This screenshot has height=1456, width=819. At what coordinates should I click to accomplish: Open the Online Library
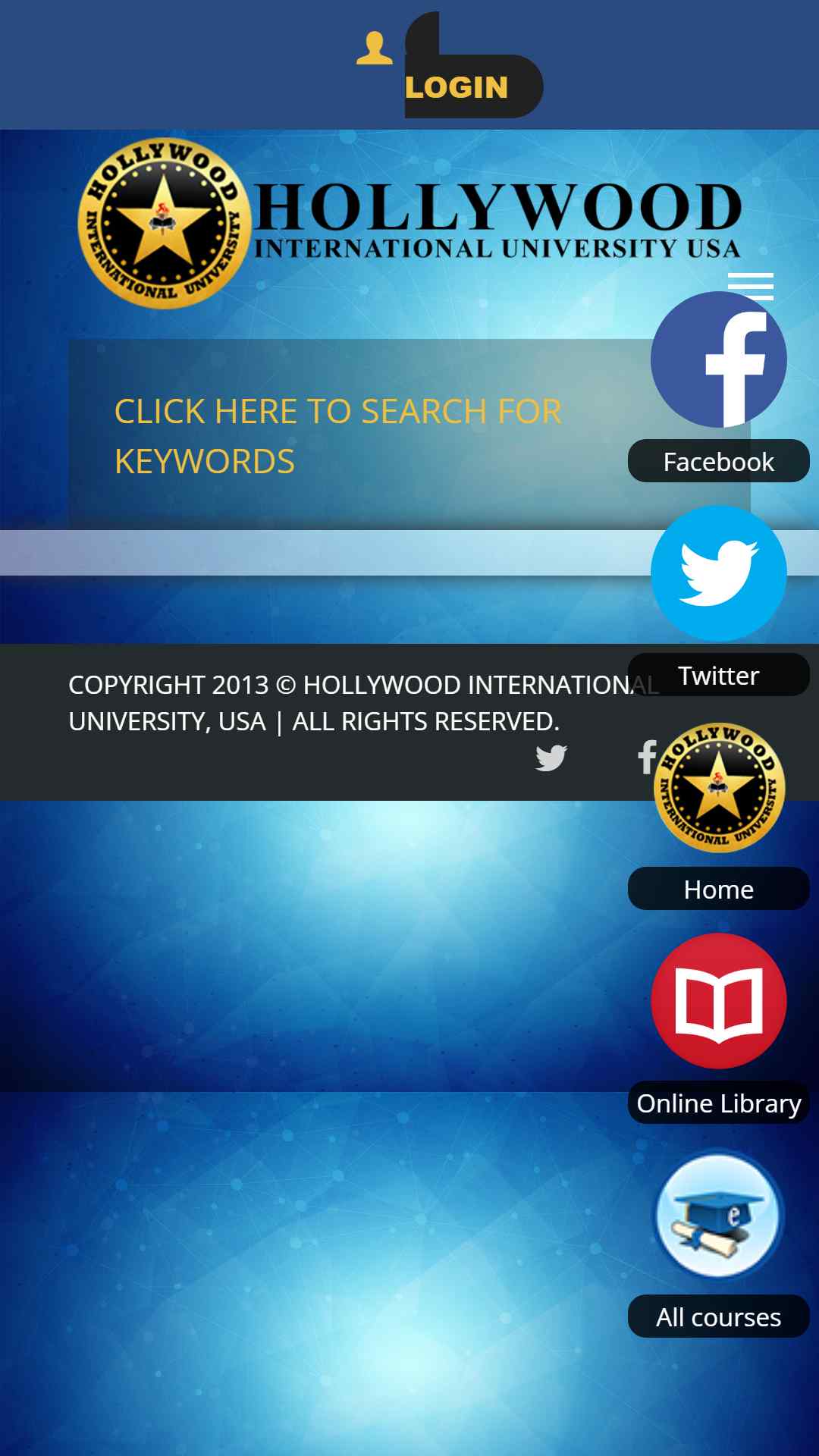(719, 1001)
